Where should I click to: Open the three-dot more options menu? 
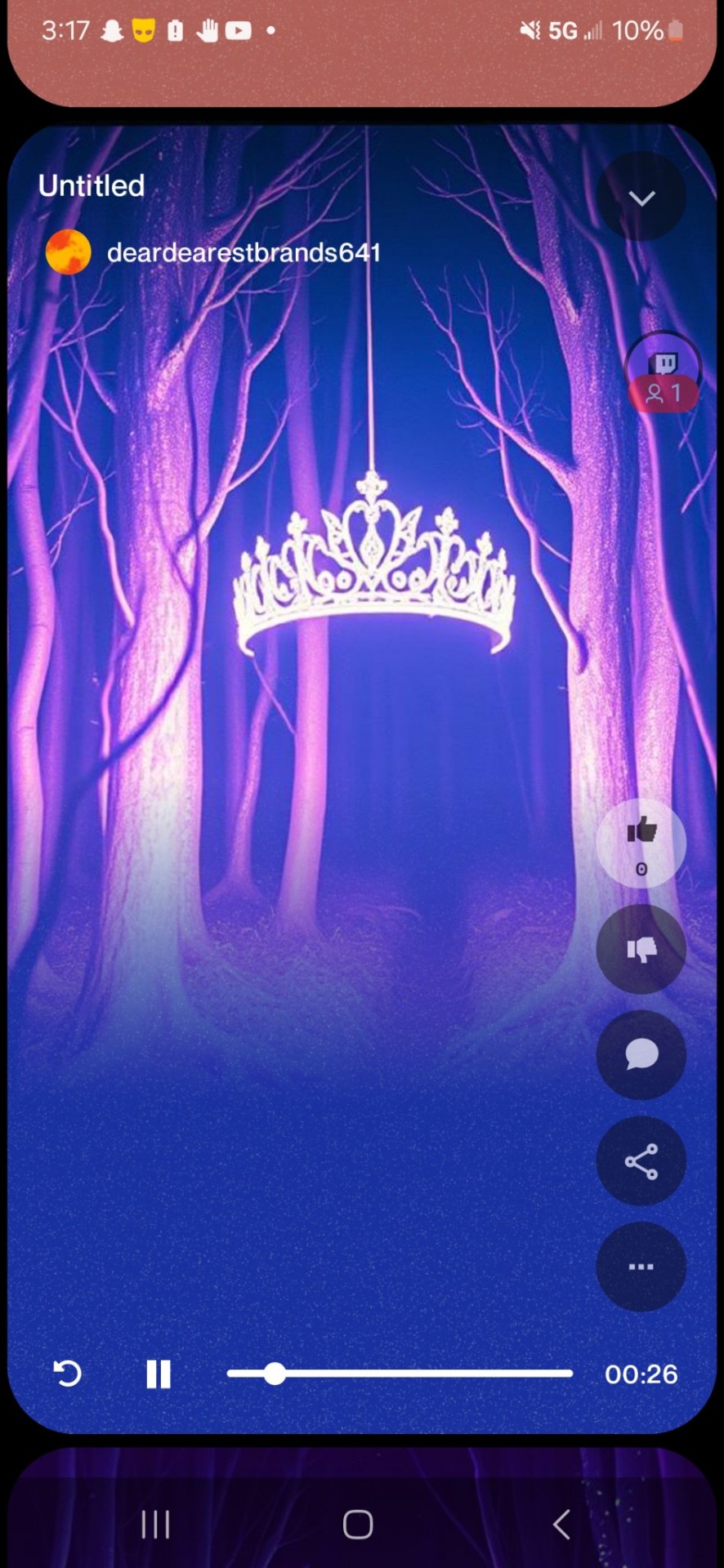pos(641,1267)
